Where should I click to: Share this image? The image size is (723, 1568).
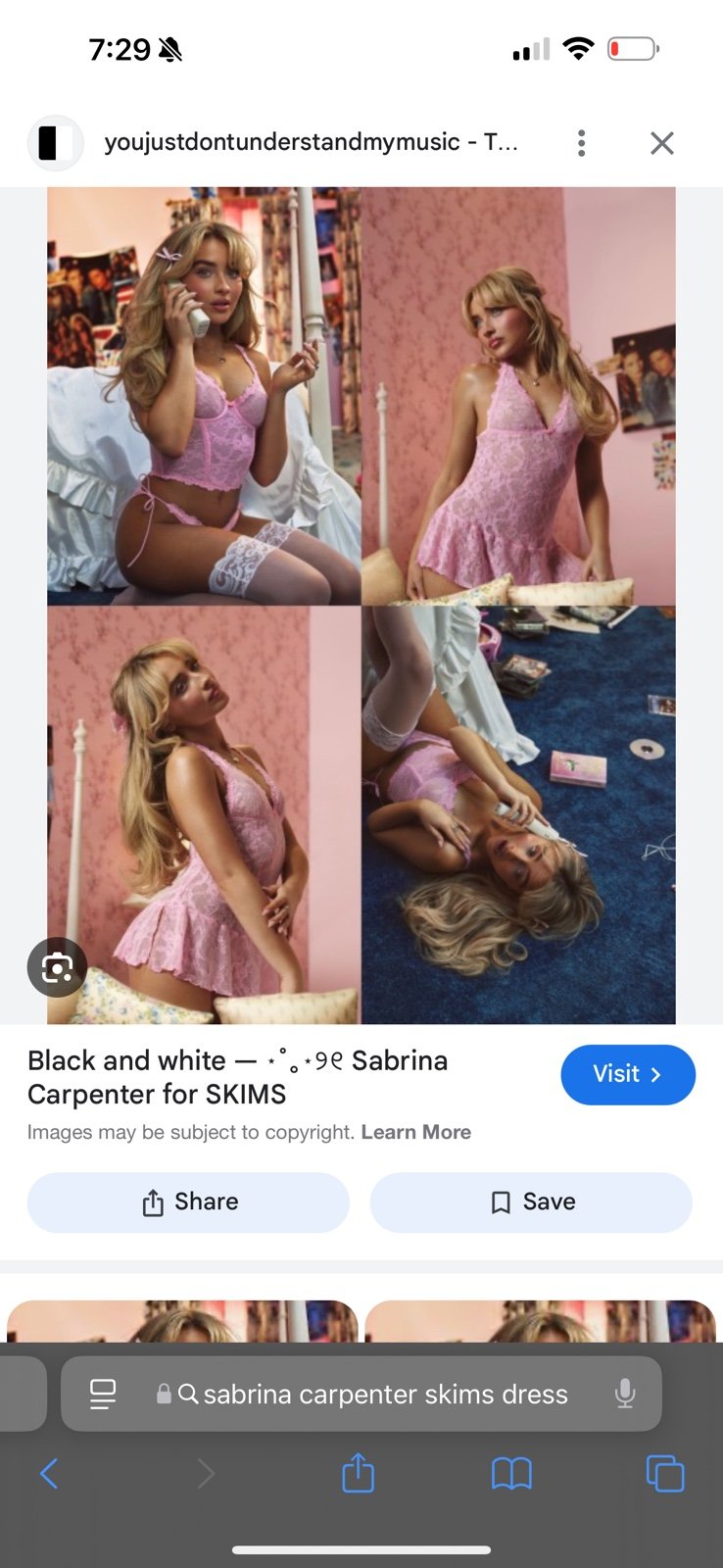(188, 1202)
